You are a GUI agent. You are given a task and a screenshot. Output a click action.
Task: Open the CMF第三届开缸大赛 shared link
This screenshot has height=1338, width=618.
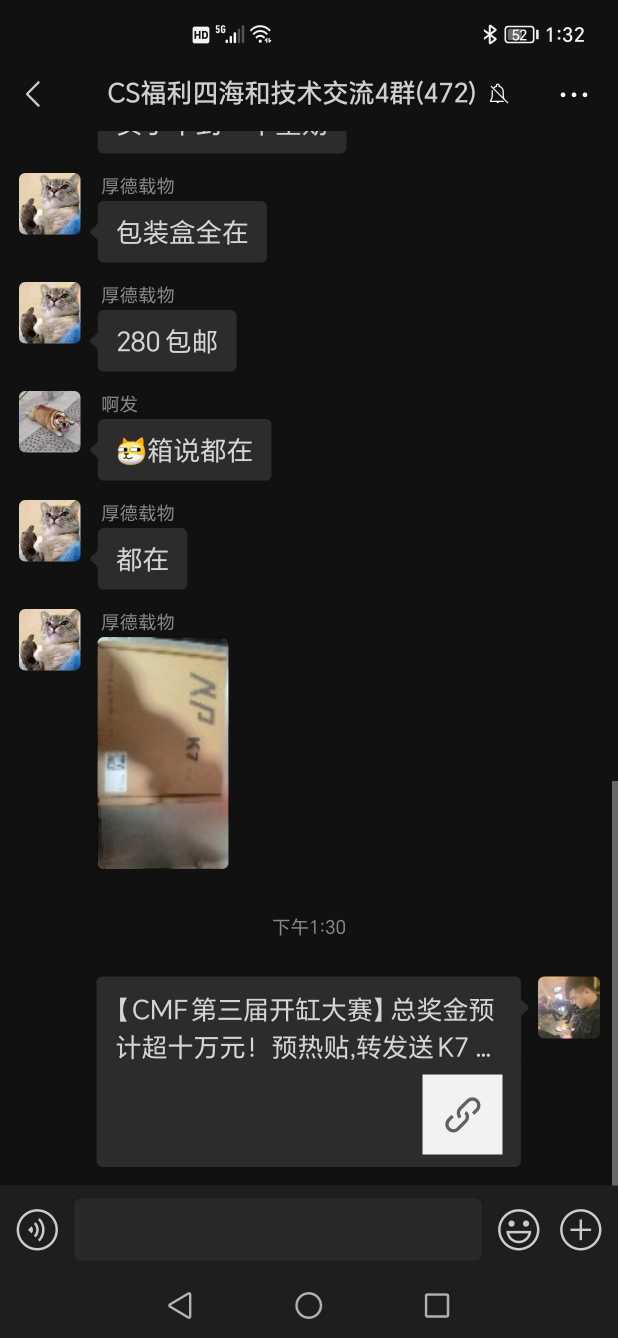click(308, 1070)
